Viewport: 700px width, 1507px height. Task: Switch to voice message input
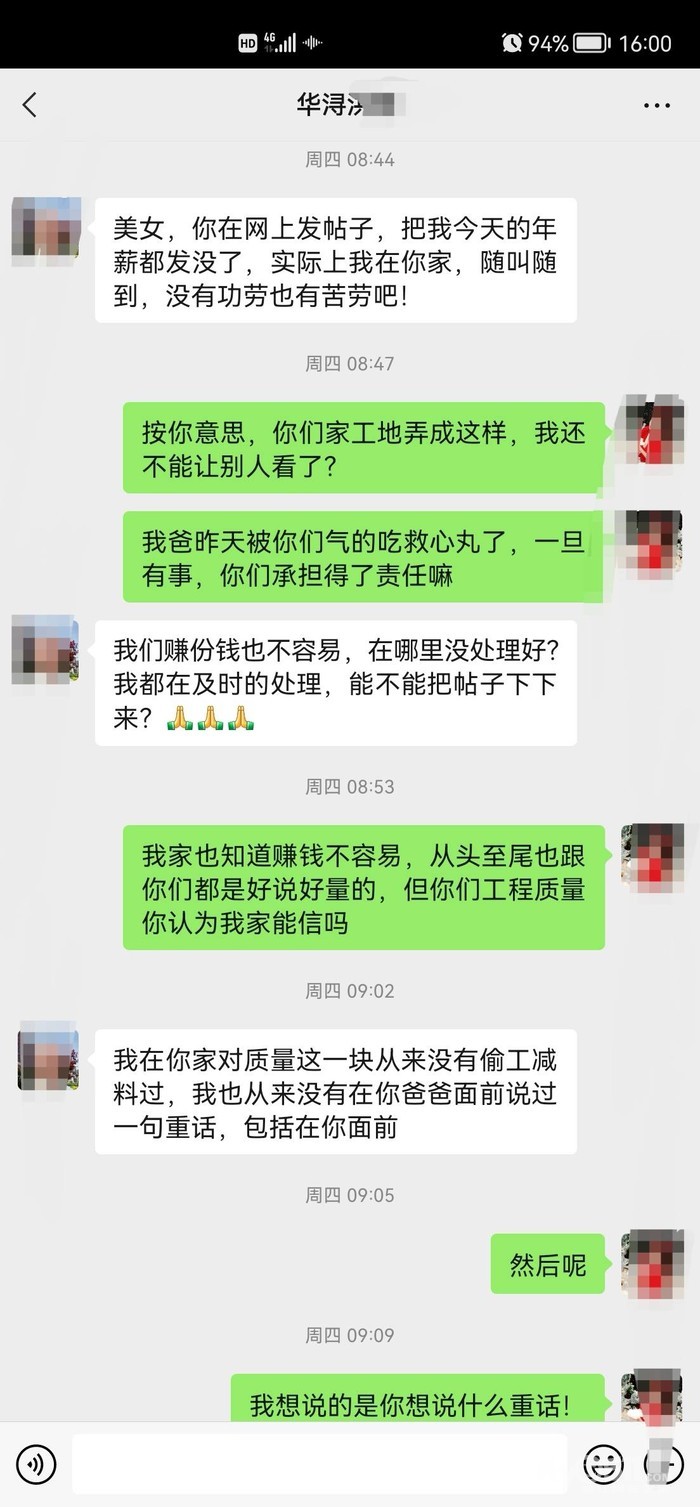37,1465
